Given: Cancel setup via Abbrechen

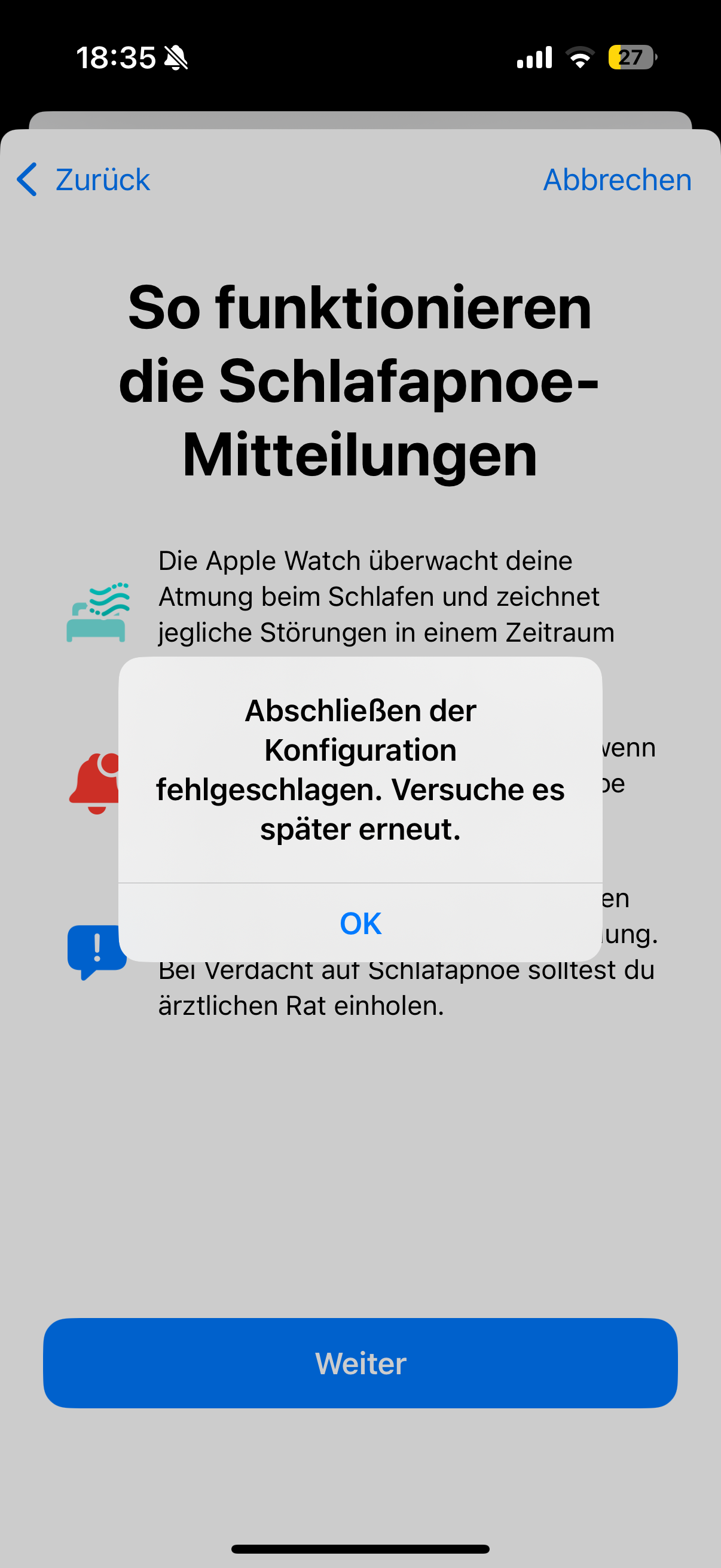Looking at the screenshot, I should tap(617, 179).
